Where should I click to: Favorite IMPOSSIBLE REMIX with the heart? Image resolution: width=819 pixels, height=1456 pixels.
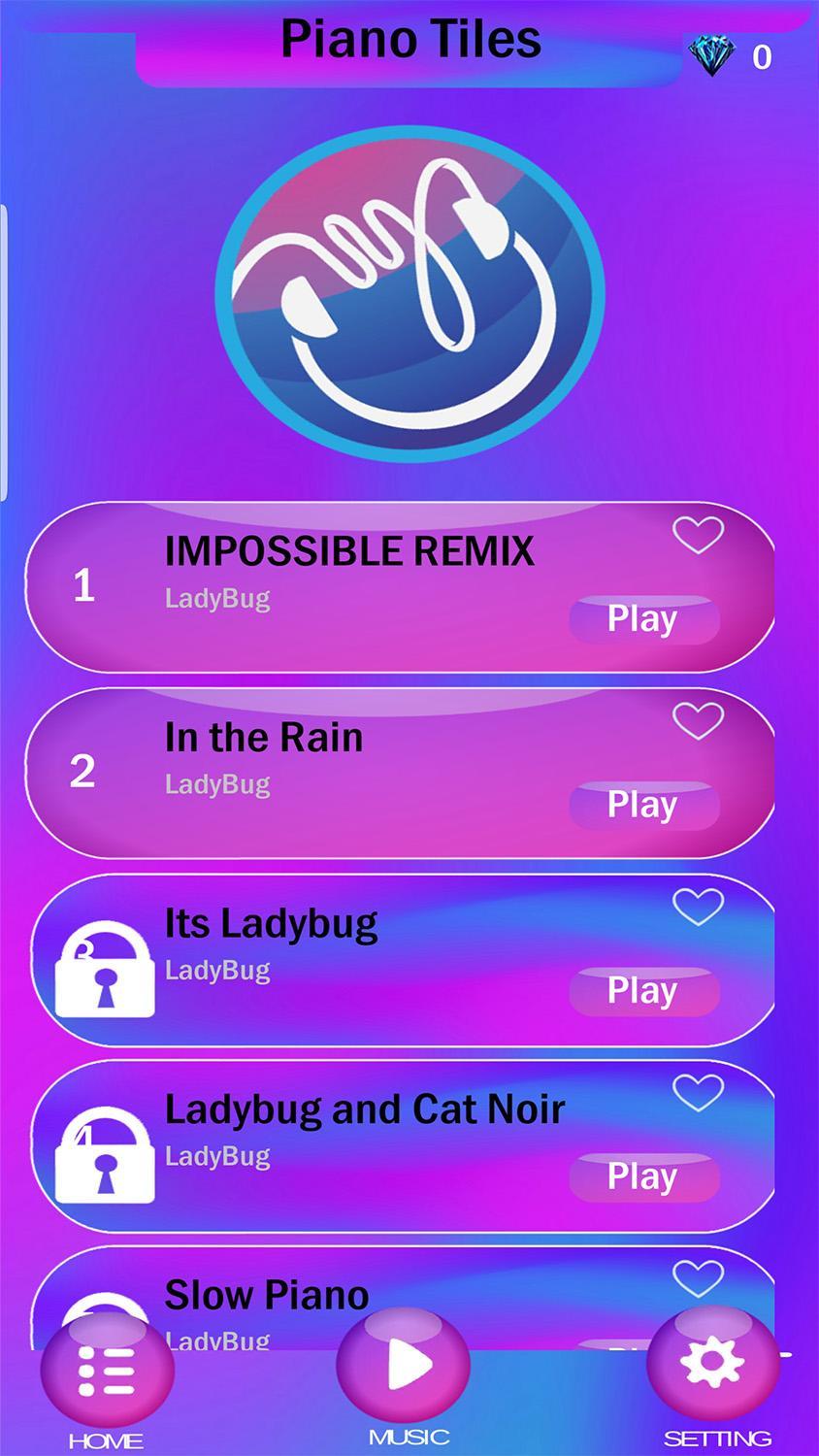tap(698, 535)
